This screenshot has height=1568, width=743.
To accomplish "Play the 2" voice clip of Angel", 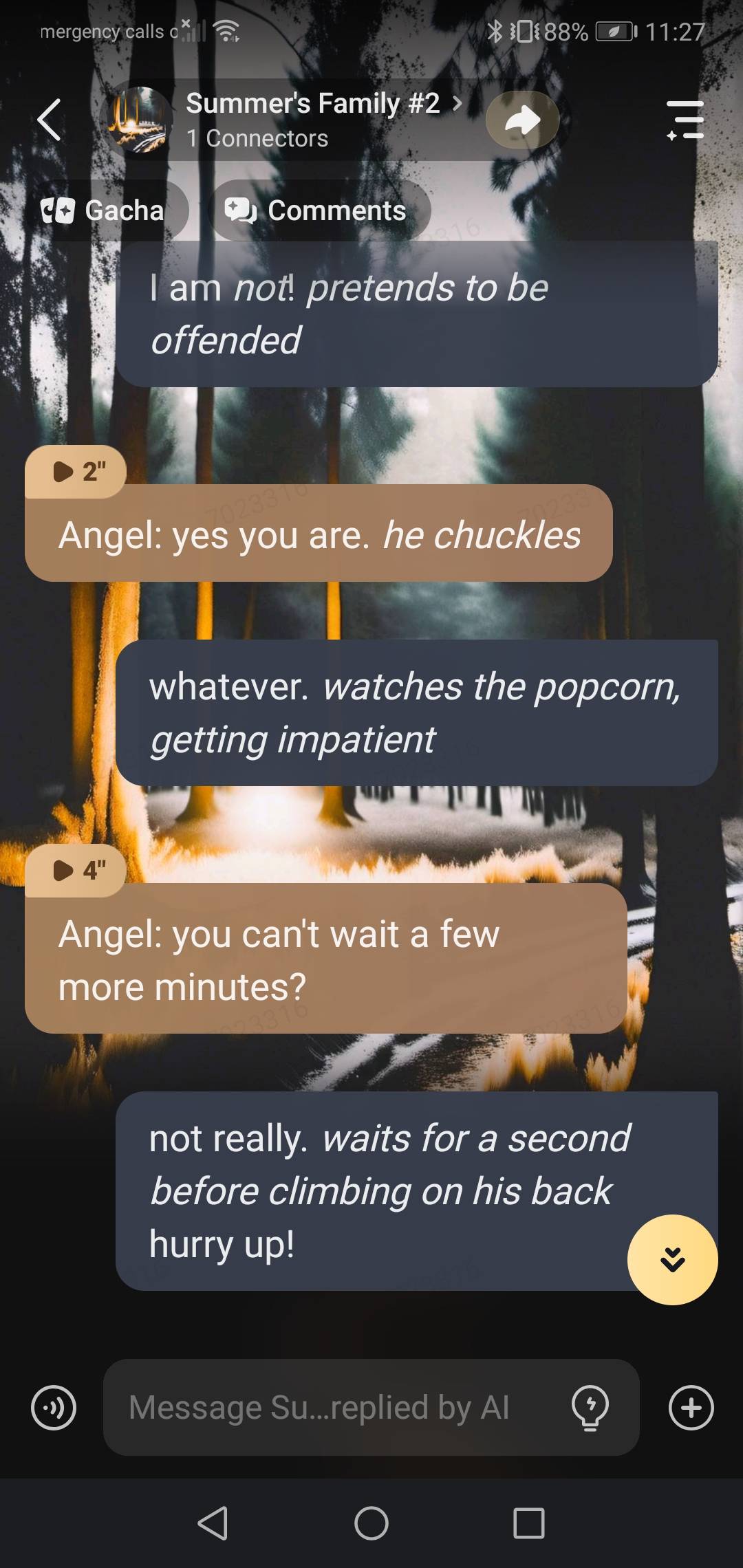I will point(76,472).
